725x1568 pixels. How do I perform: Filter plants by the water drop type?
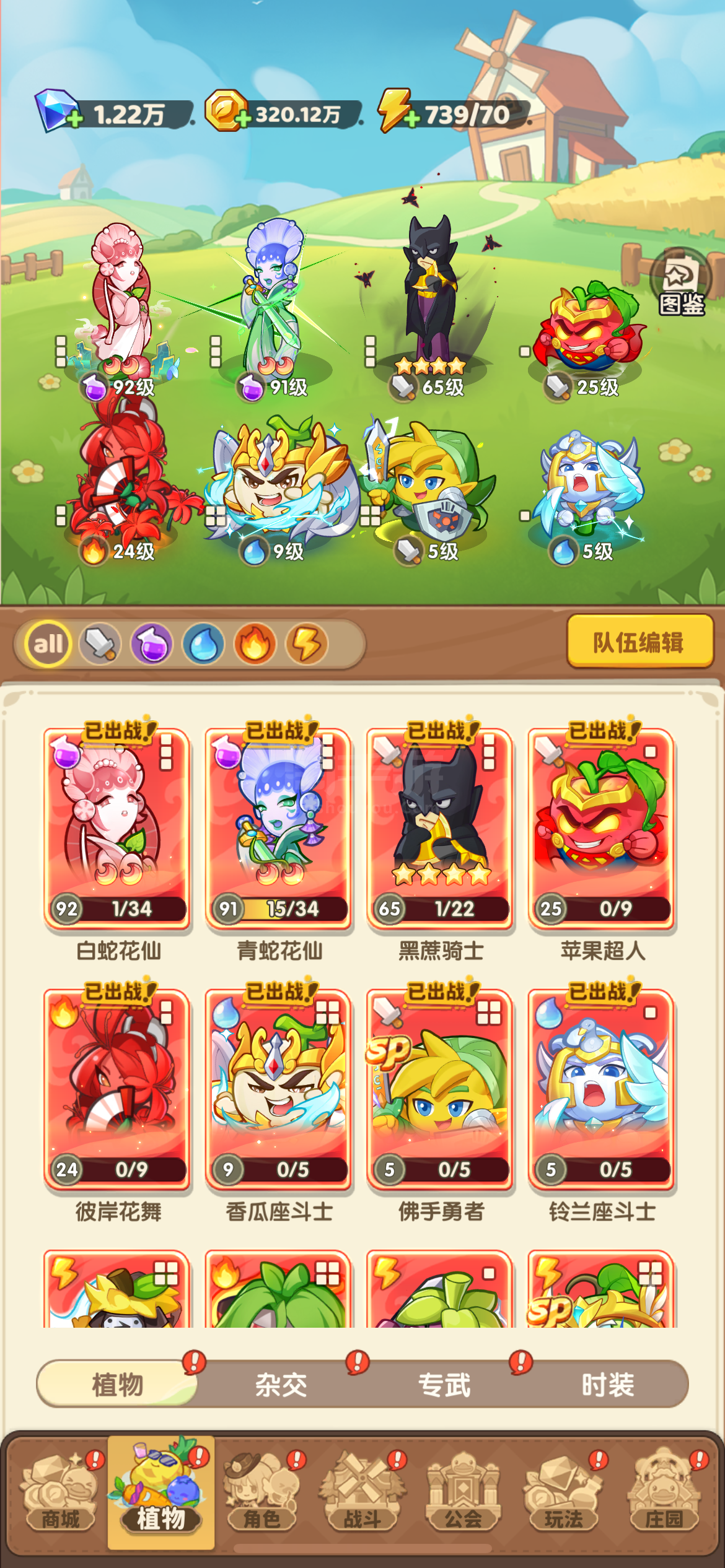point(204,644)
